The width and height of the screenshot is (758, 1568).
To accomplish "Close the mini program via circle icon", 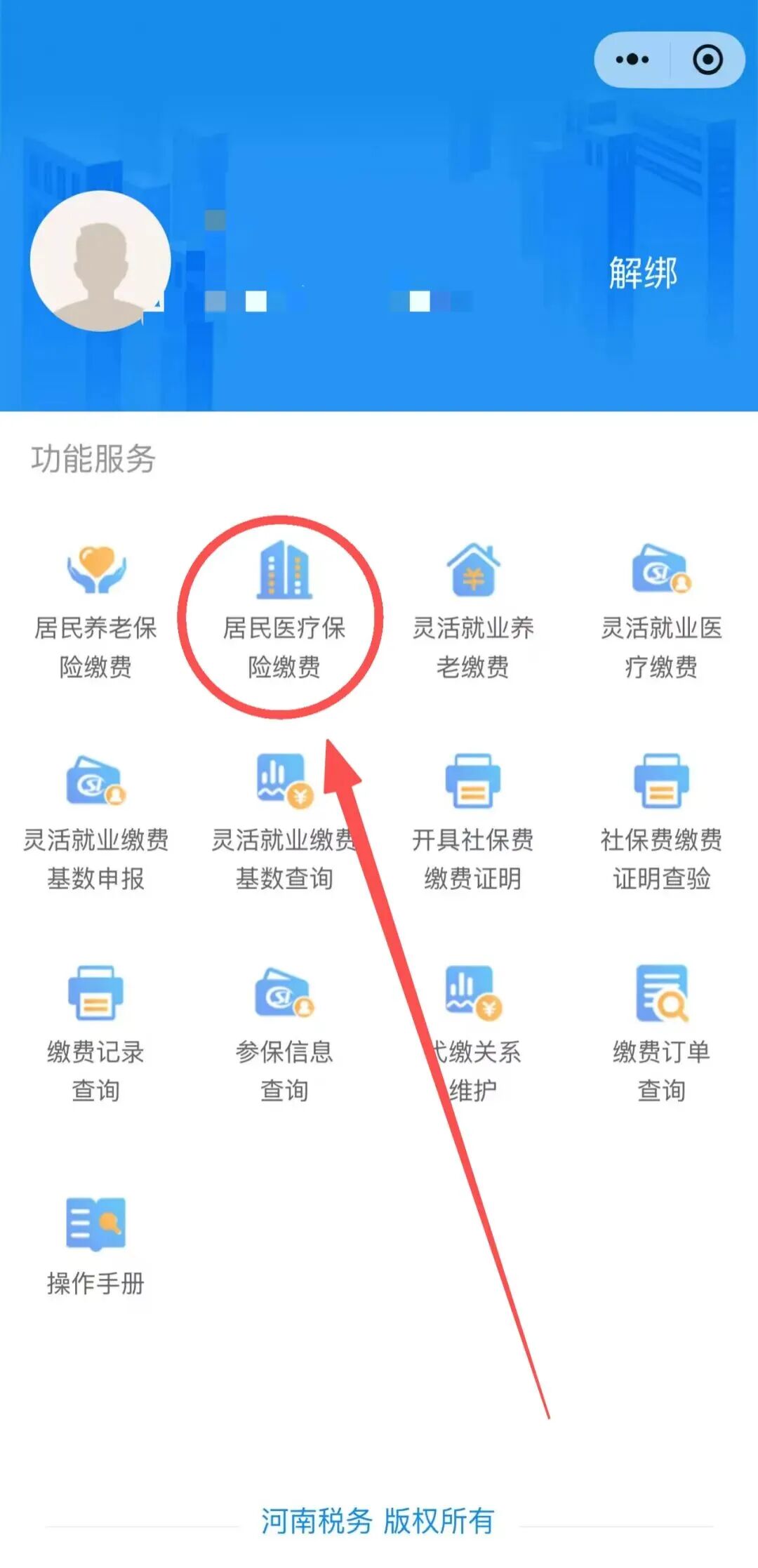I will (707, 60).
